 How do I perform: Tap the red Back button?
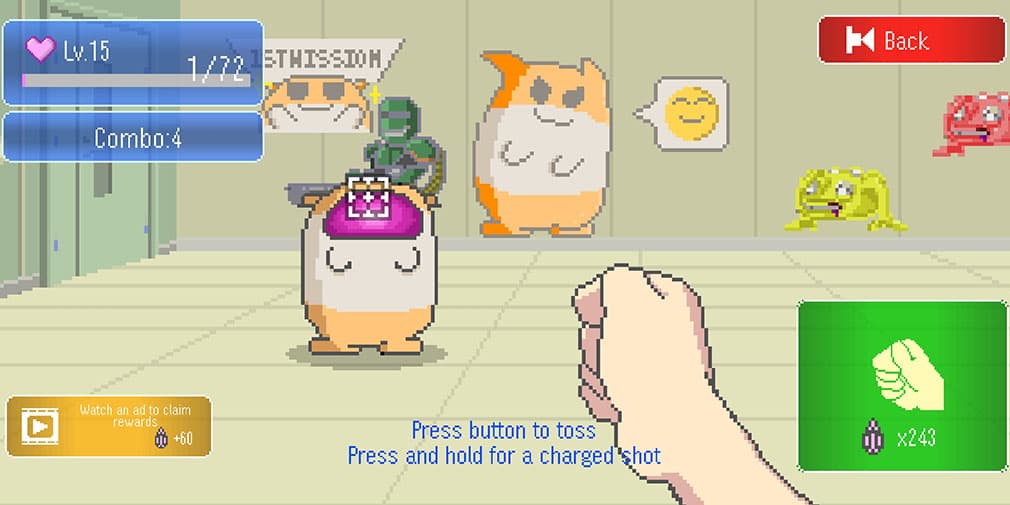[x=911, y=40]
